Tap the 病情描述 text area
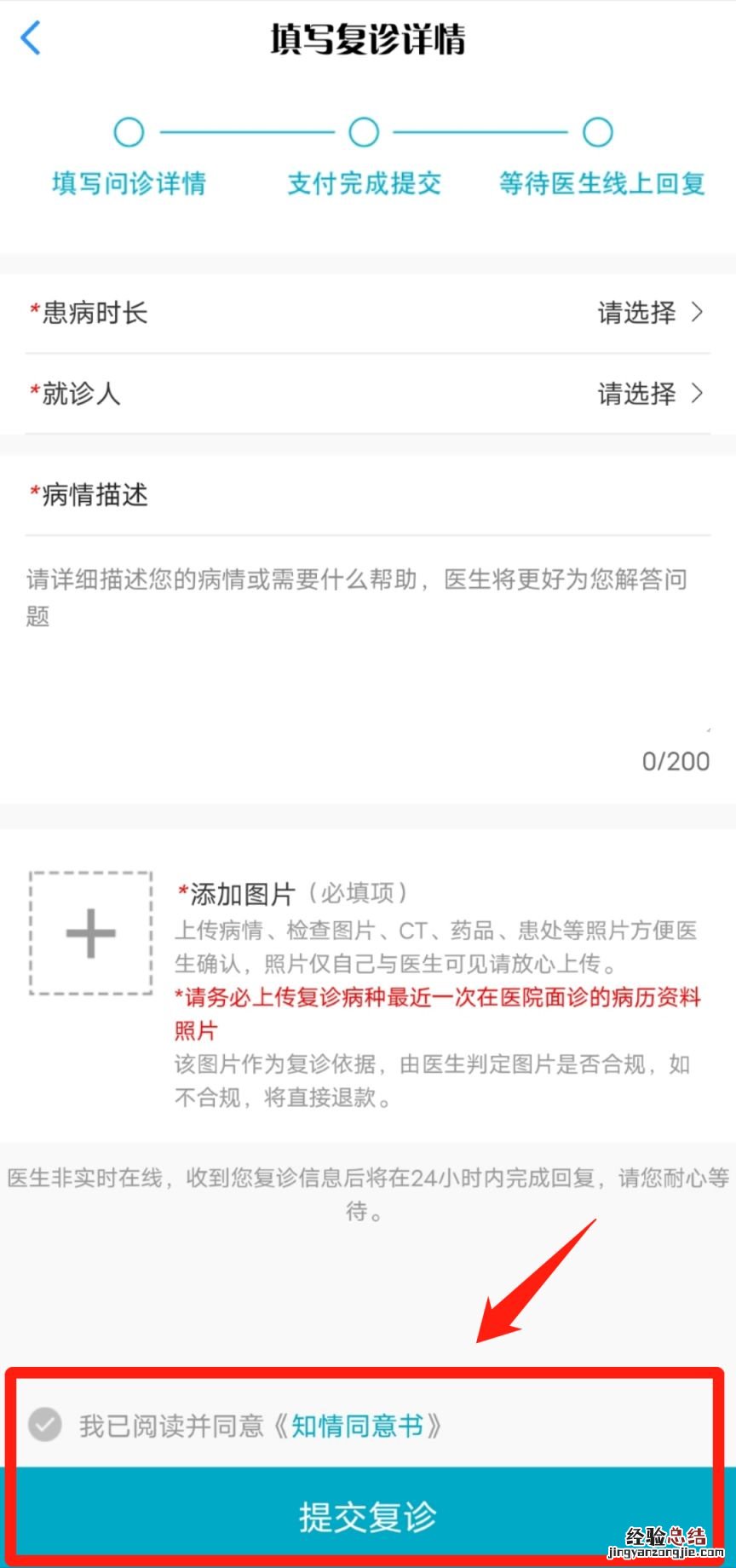 pyautogui.click(x=366, y=648)
